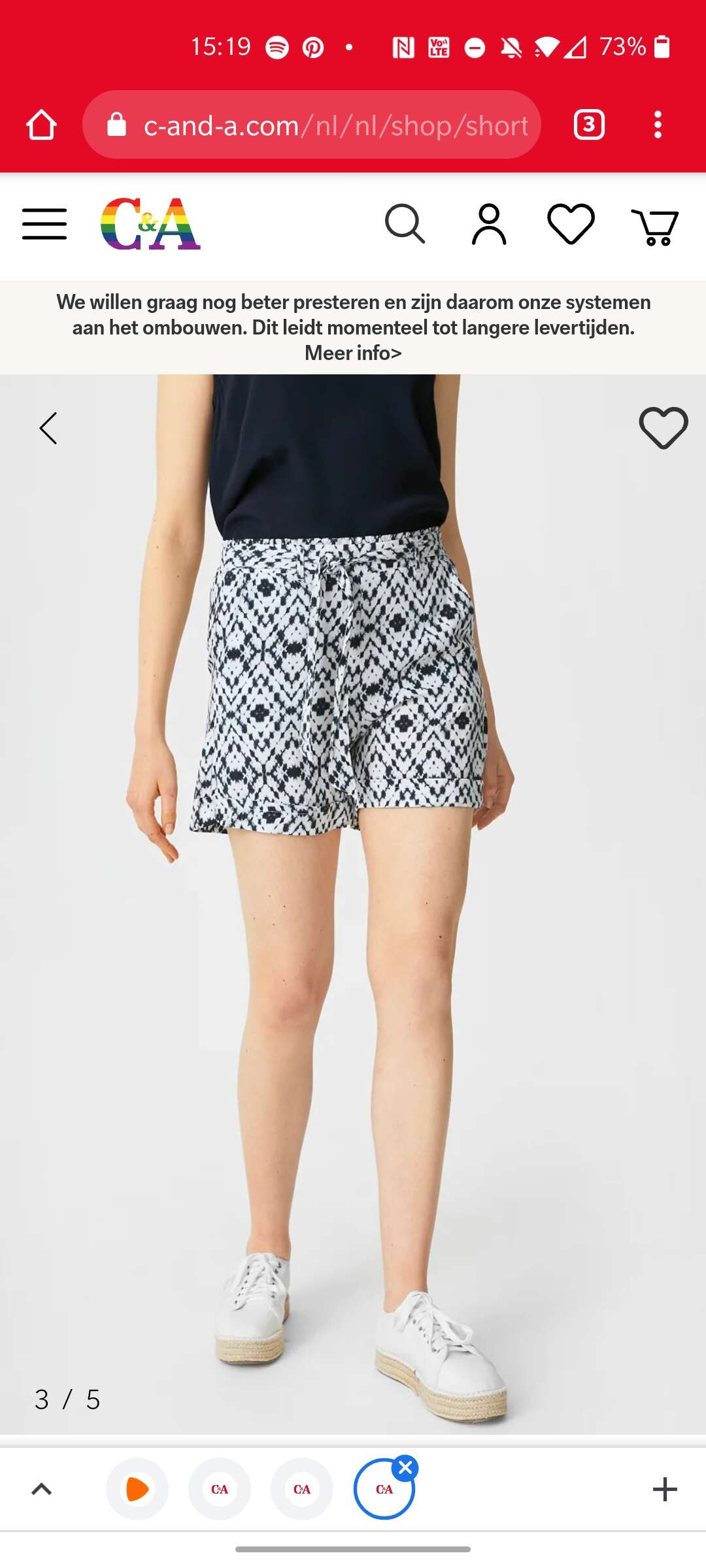Open the account profile icon
The width and height of the screenshot is (706, 1568).
pyautogui.click(x=489, y=224)
